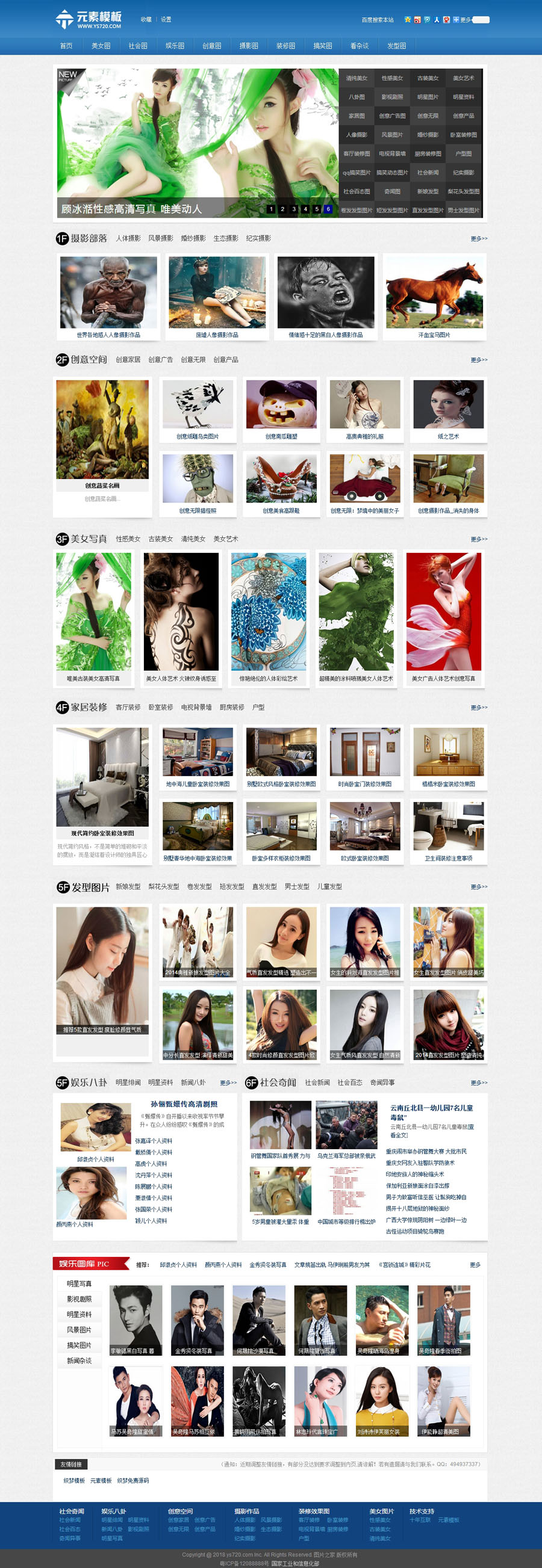
Task: Select 梨花头发型 in 发型图片 section
Action: [x=164, y=886]
